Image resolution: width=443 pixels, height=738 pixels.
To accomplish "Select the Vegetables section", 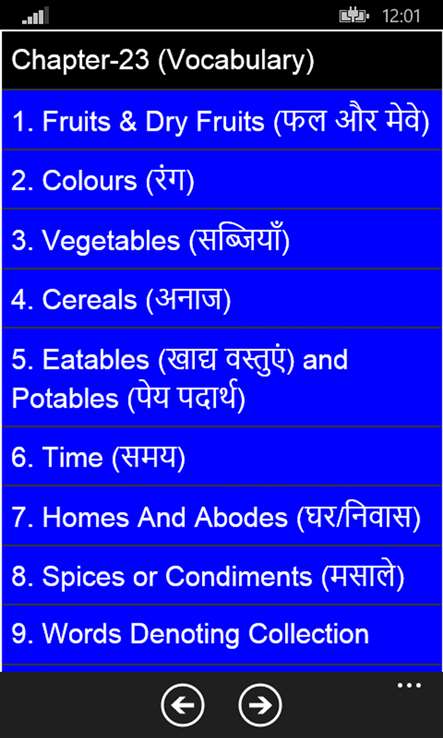I will pyautogui.click(x=221, y=240).
